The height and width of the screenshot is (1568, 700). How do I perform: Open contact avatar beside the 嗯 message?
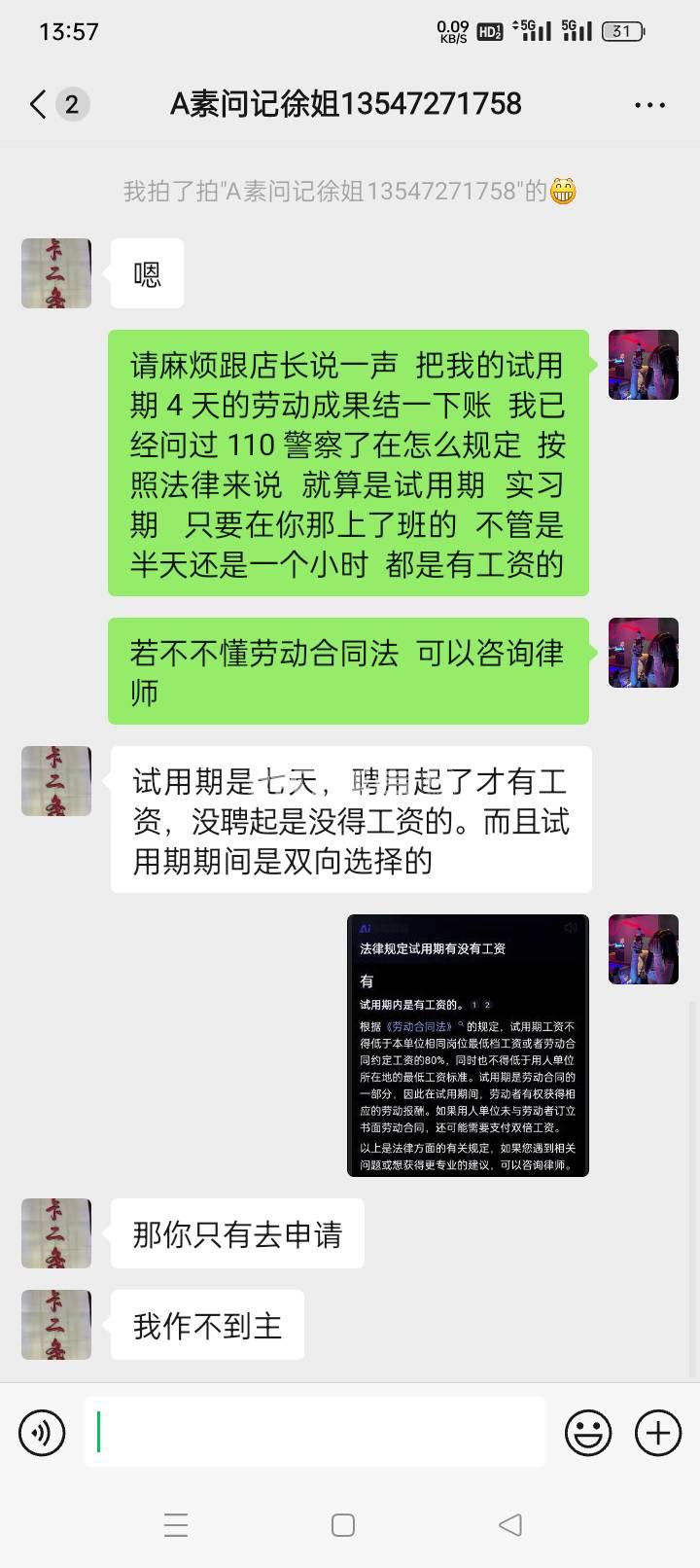pos(56,273)
